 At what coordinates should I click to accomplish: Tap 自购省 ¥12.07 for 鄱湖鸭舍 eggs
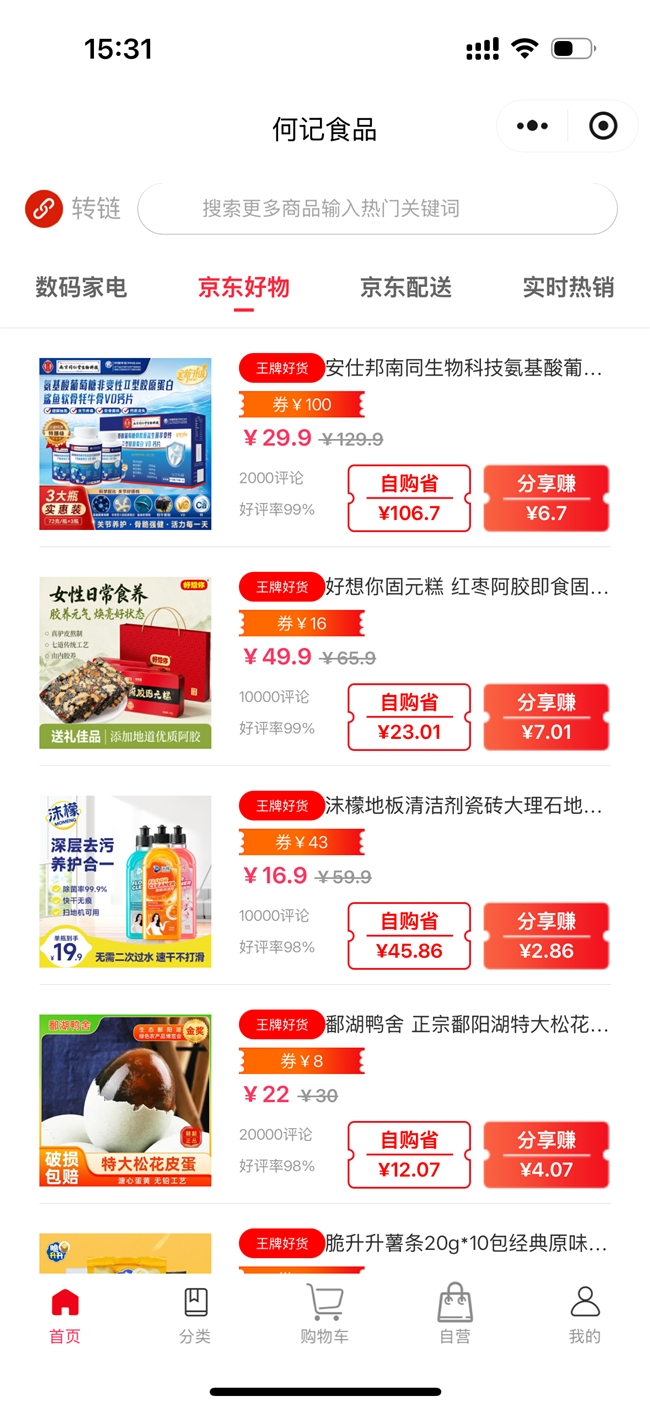pos(409,1155)
